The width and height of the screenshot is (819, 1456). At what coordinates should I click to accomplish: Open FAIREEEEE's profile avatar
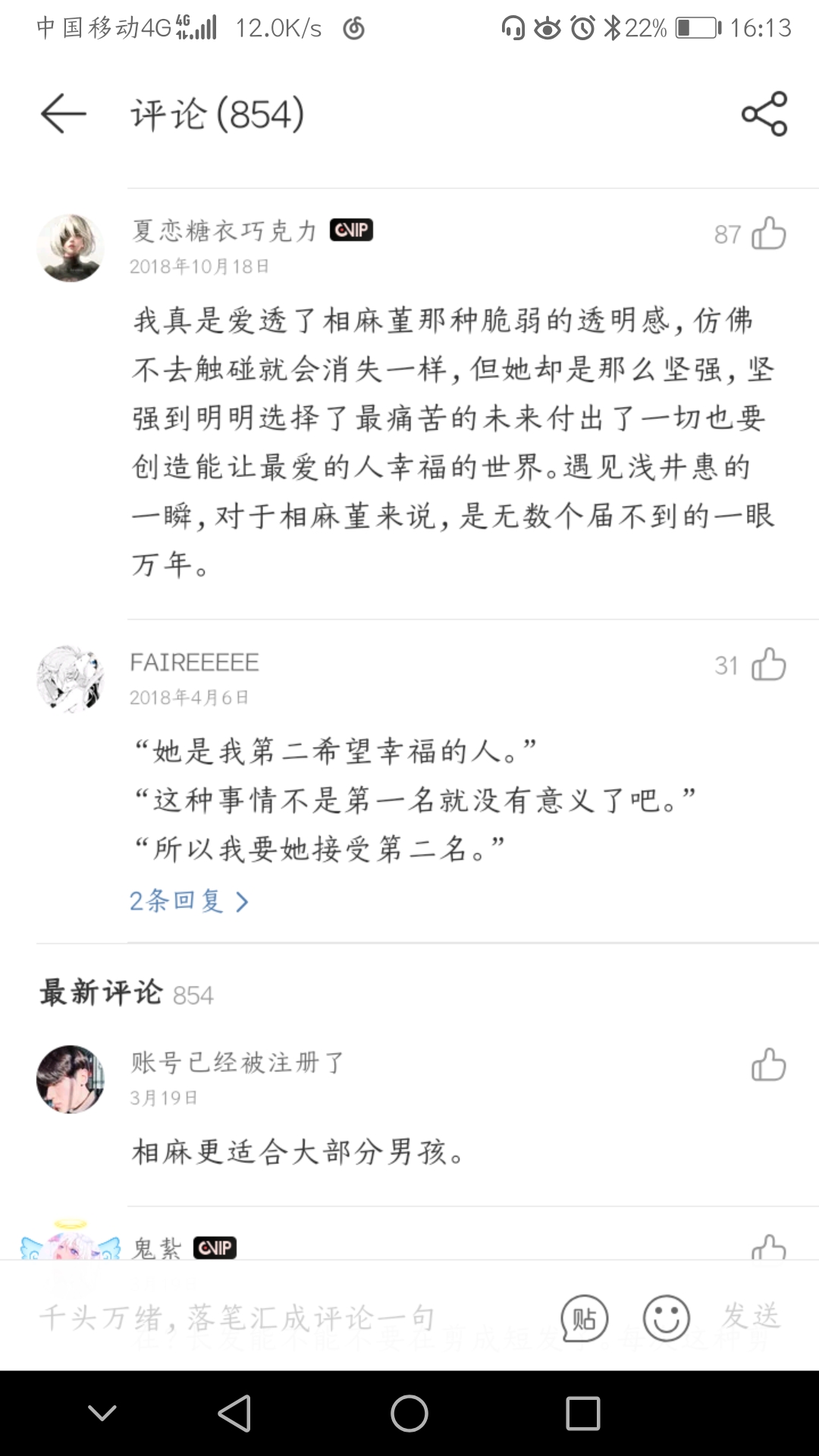(x=71, y=679)
